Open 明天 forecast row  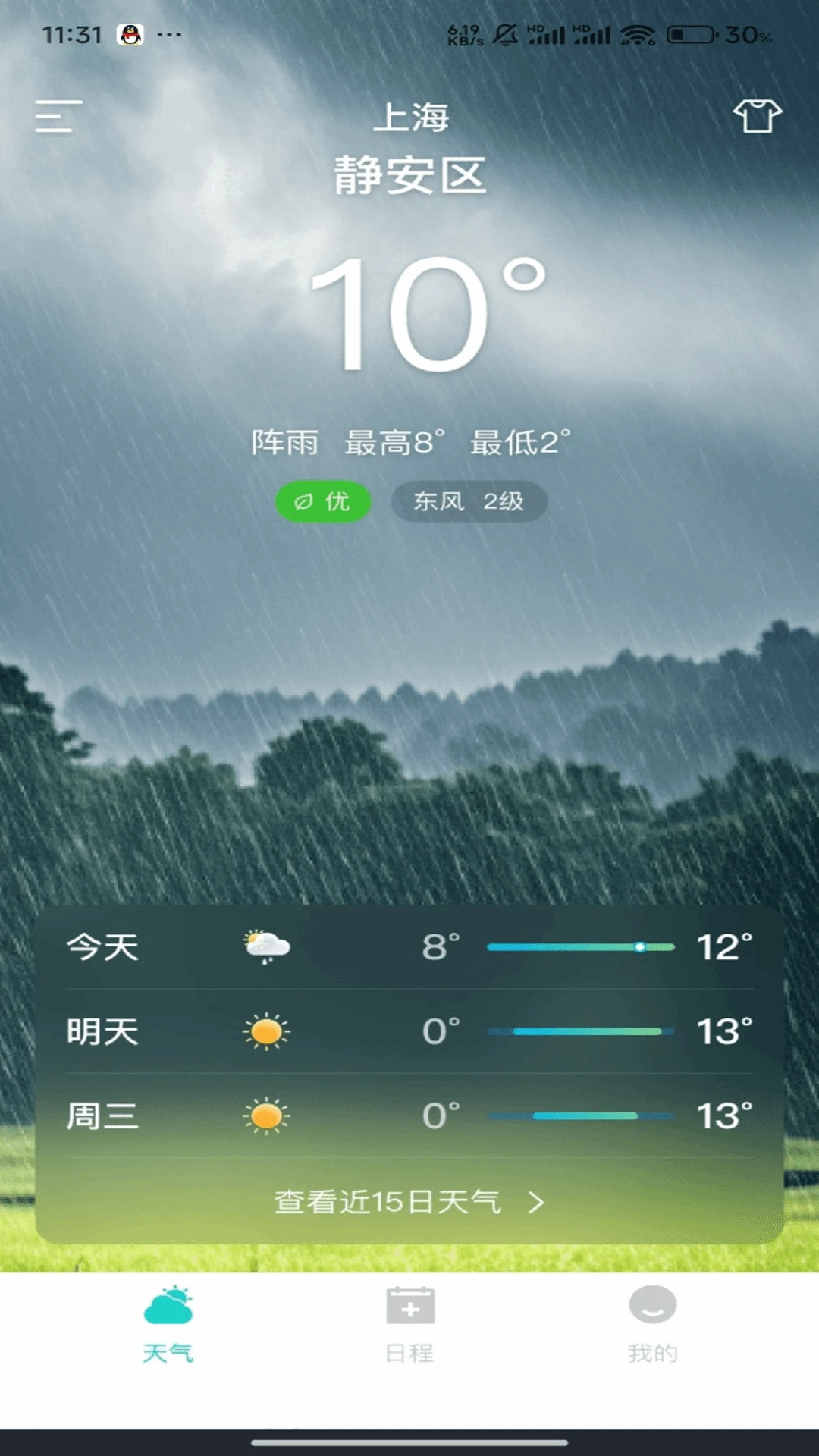click(x=409, y=1031)
